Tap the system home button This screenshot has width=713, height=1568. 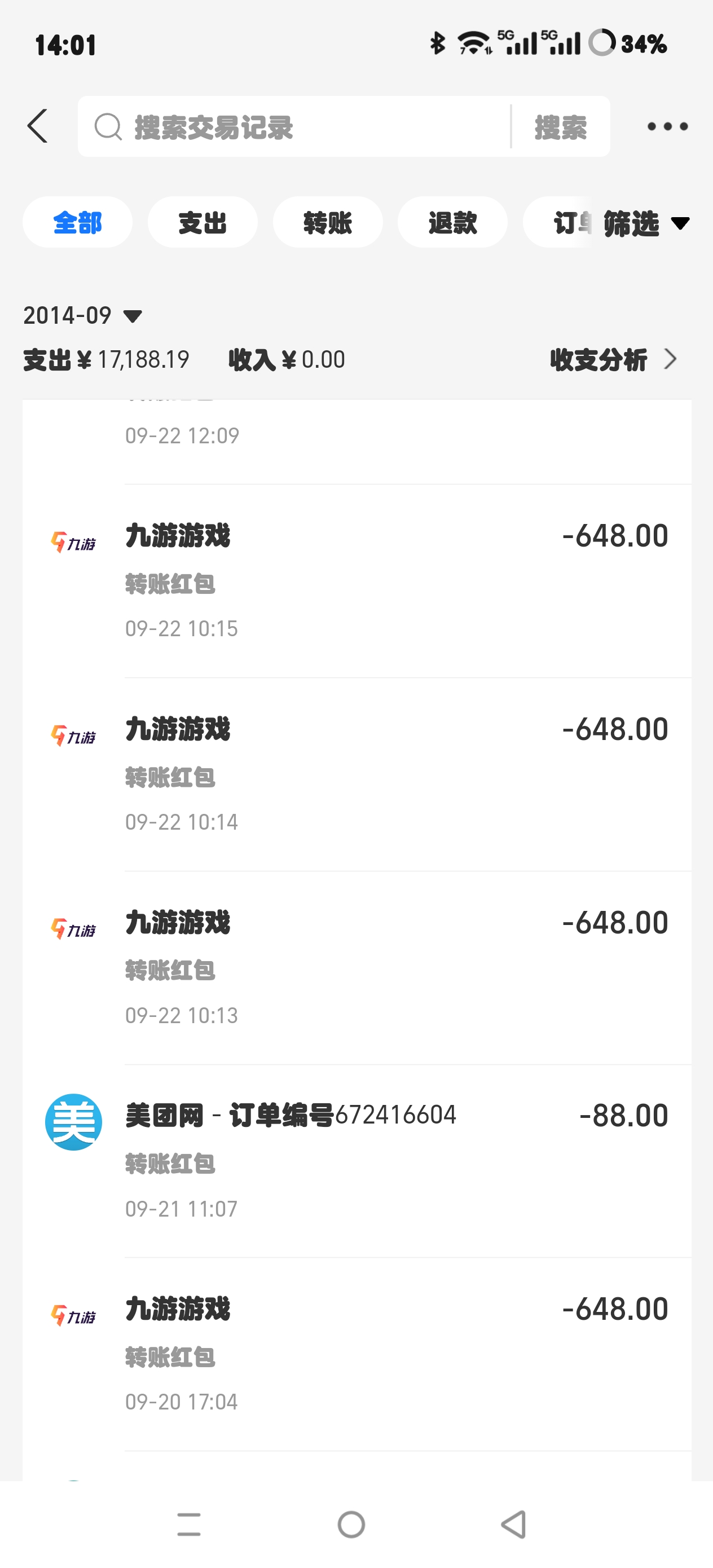(x=351, y=1525)
